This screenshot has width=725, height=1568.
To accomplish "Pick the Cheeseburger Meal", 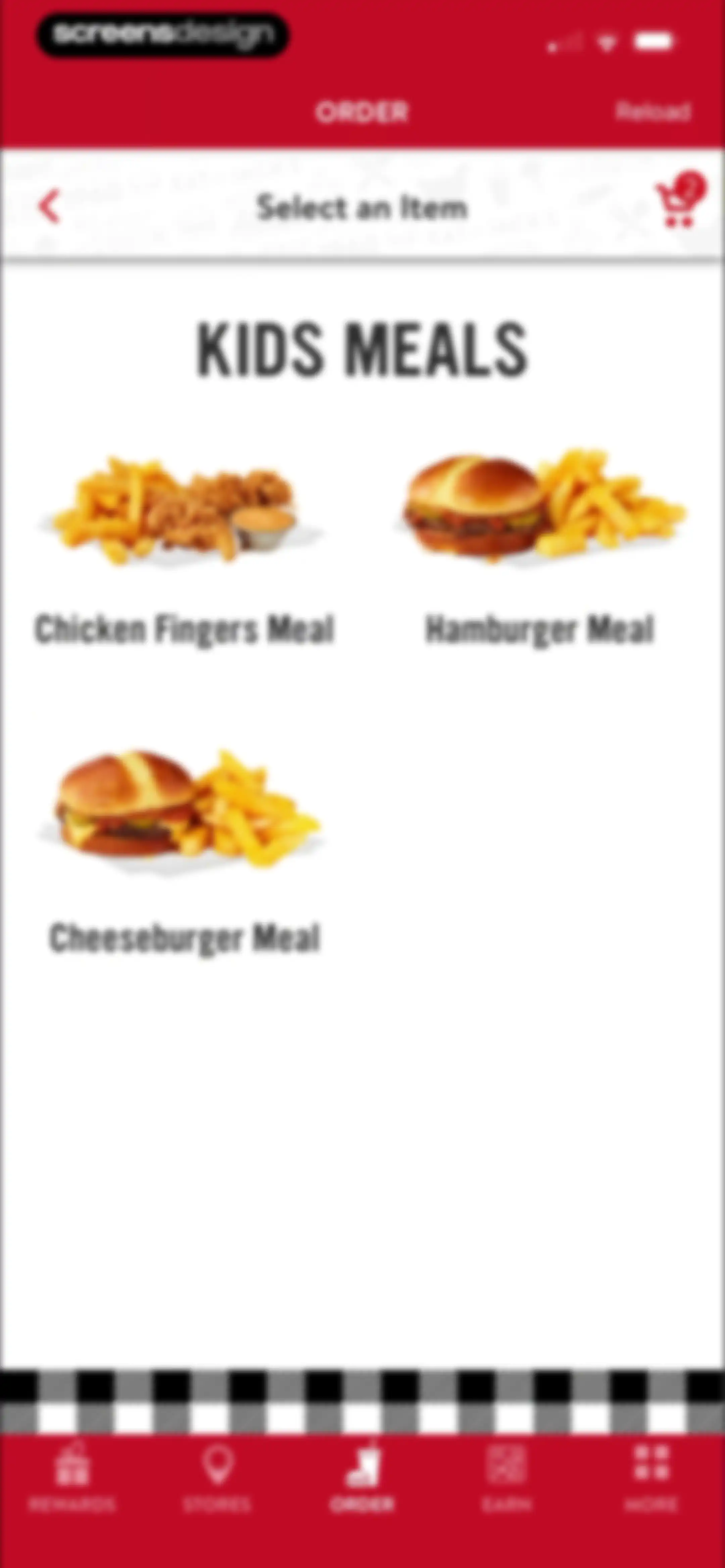I will coord(184,852).
